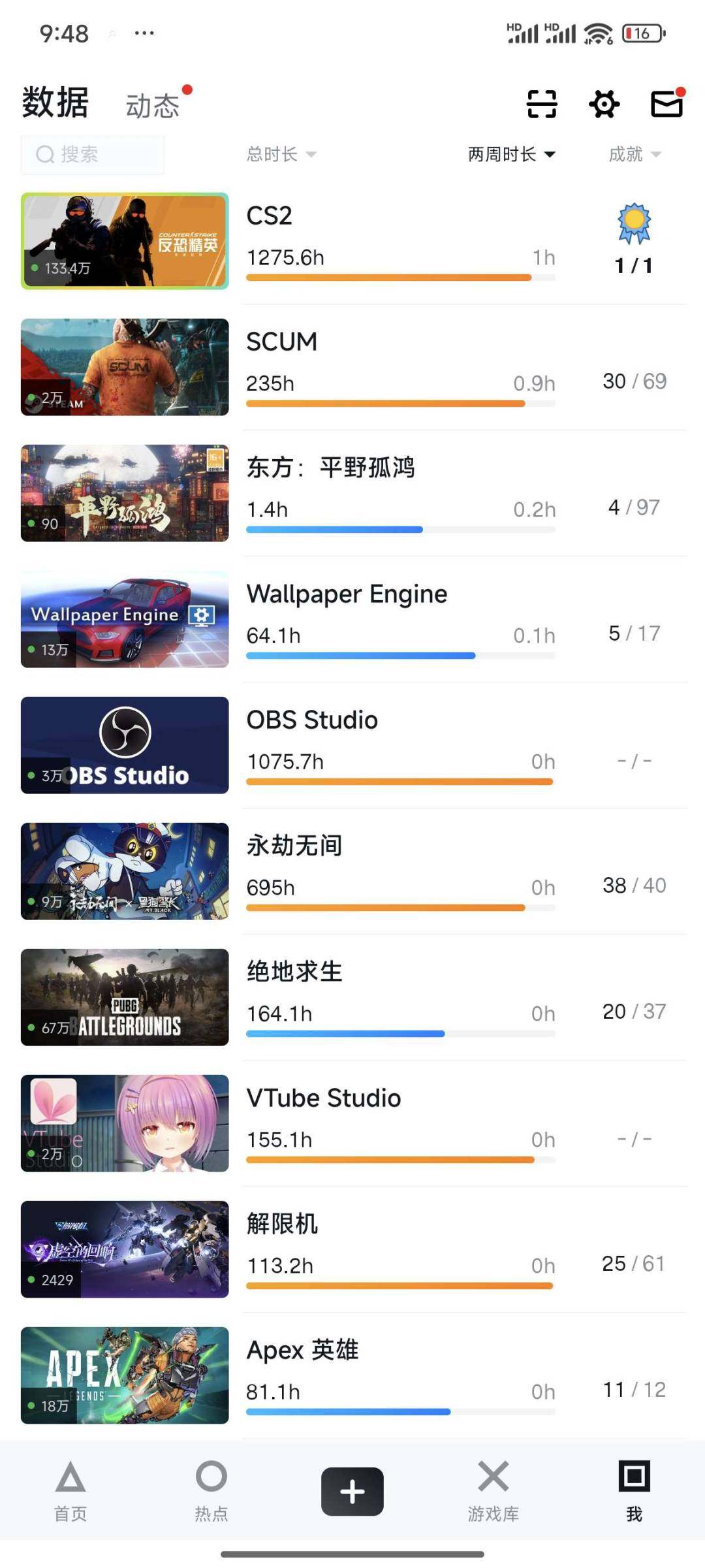Sort by 两周时长
The image size is (705, 1568).
(511, 155)
